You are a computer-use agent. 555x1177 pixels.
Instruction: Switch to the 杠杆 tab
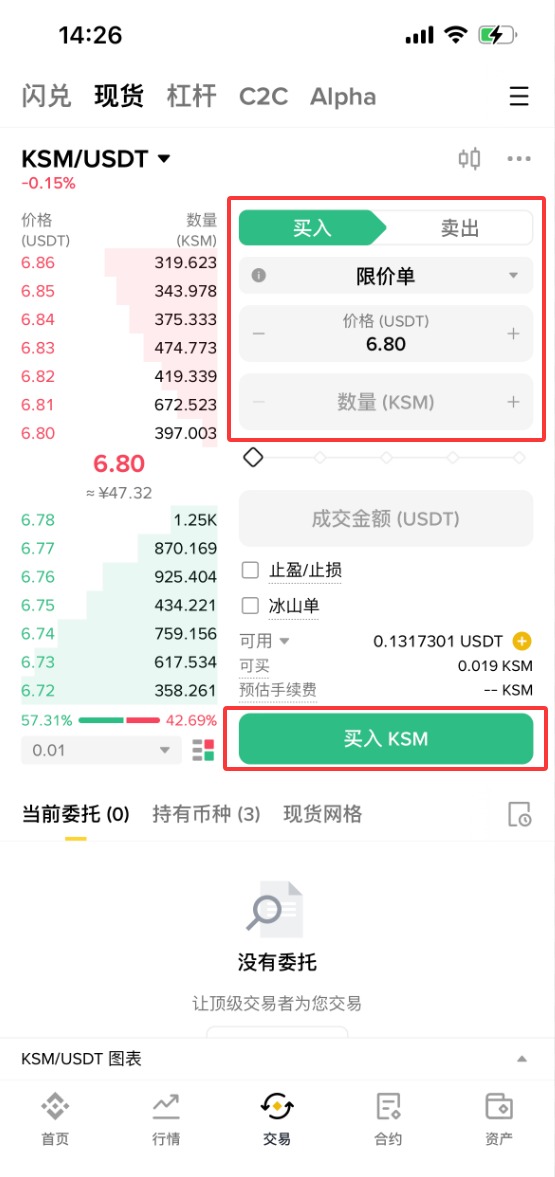(x=192, y=96)
